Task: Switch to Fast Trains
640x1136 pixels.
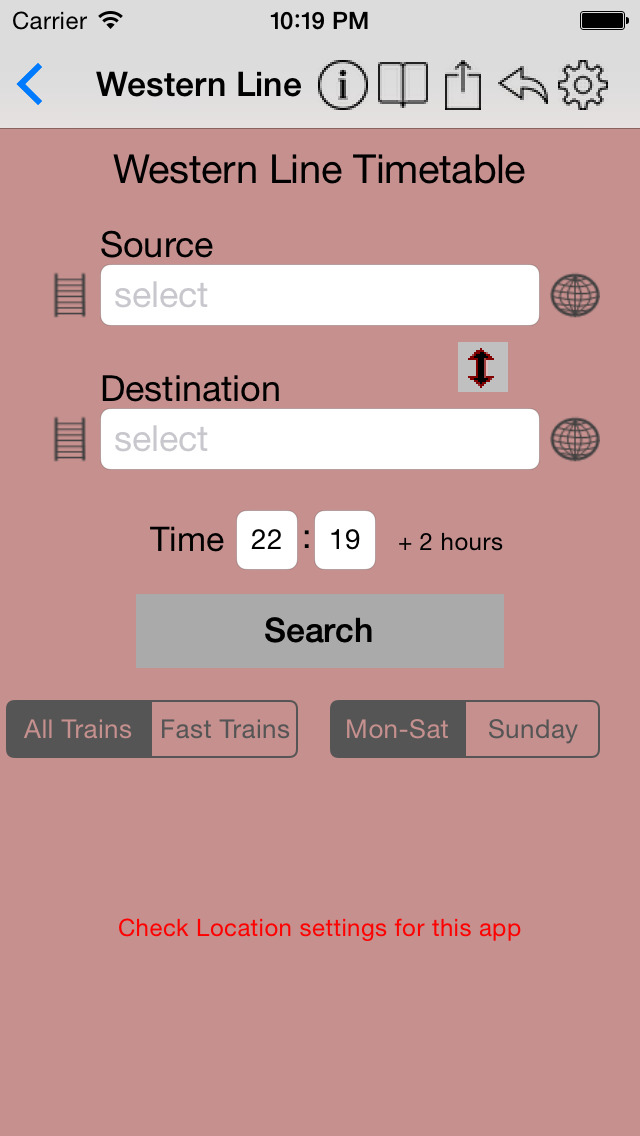Action: 225,729
